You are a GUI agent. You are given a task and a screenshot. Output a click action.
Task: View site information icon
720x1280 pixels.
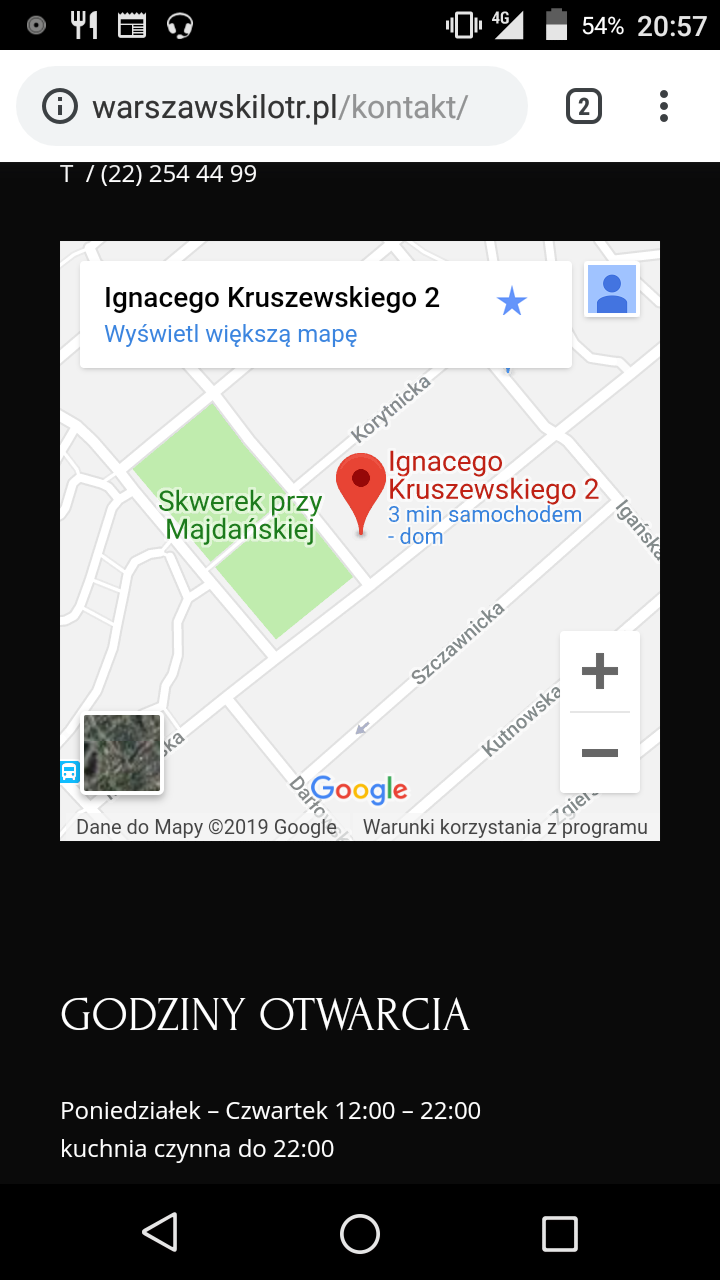[x=61, y=107]
